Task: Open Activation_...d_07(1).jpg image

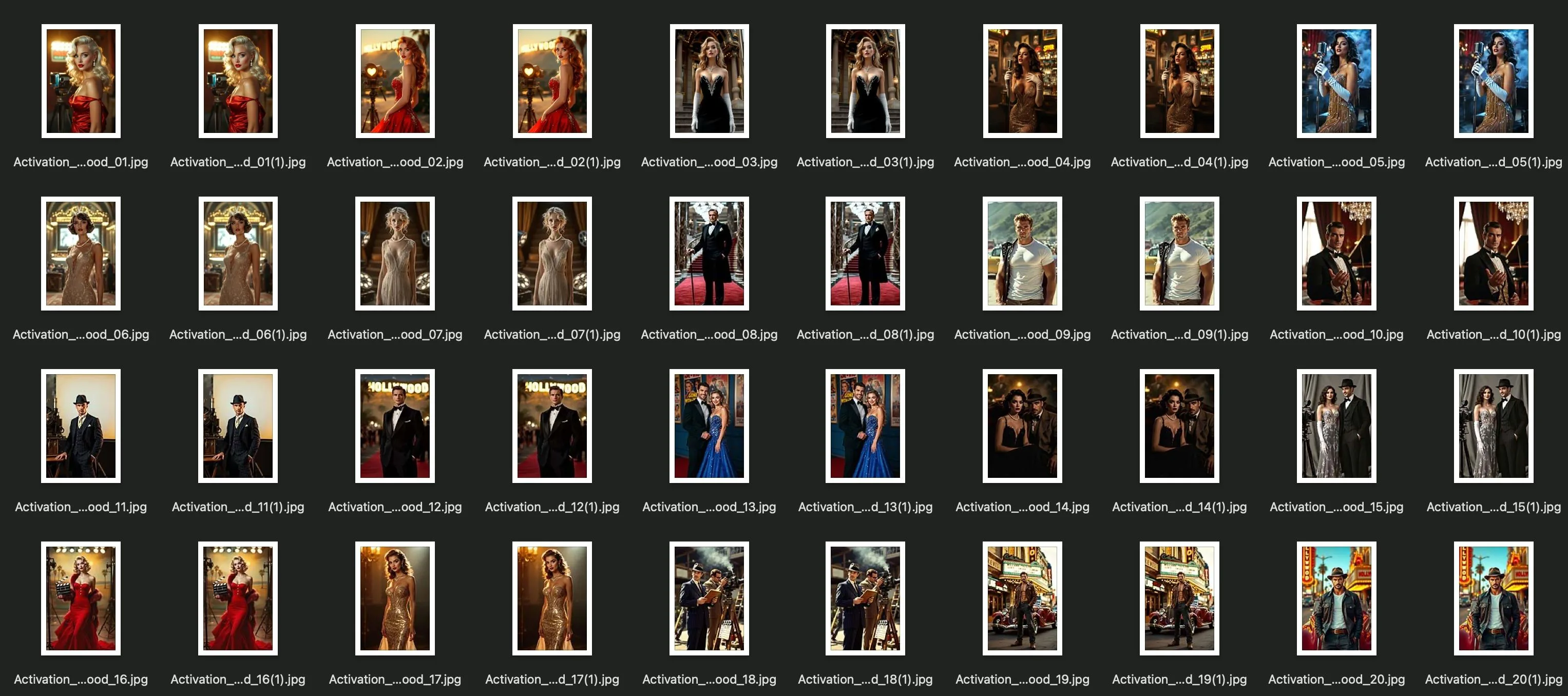Action: (x=551, y=253)
